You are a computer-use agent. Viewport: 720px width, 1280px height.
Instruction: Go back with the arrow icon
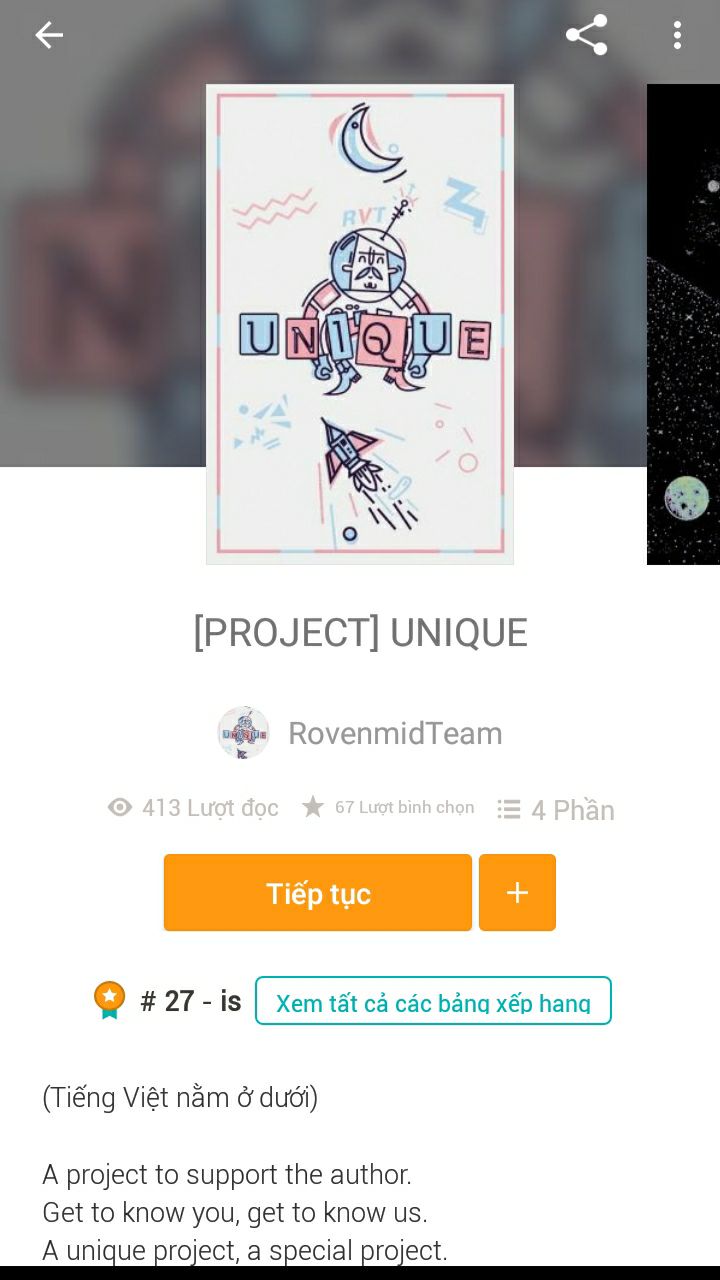click(48, 36)
